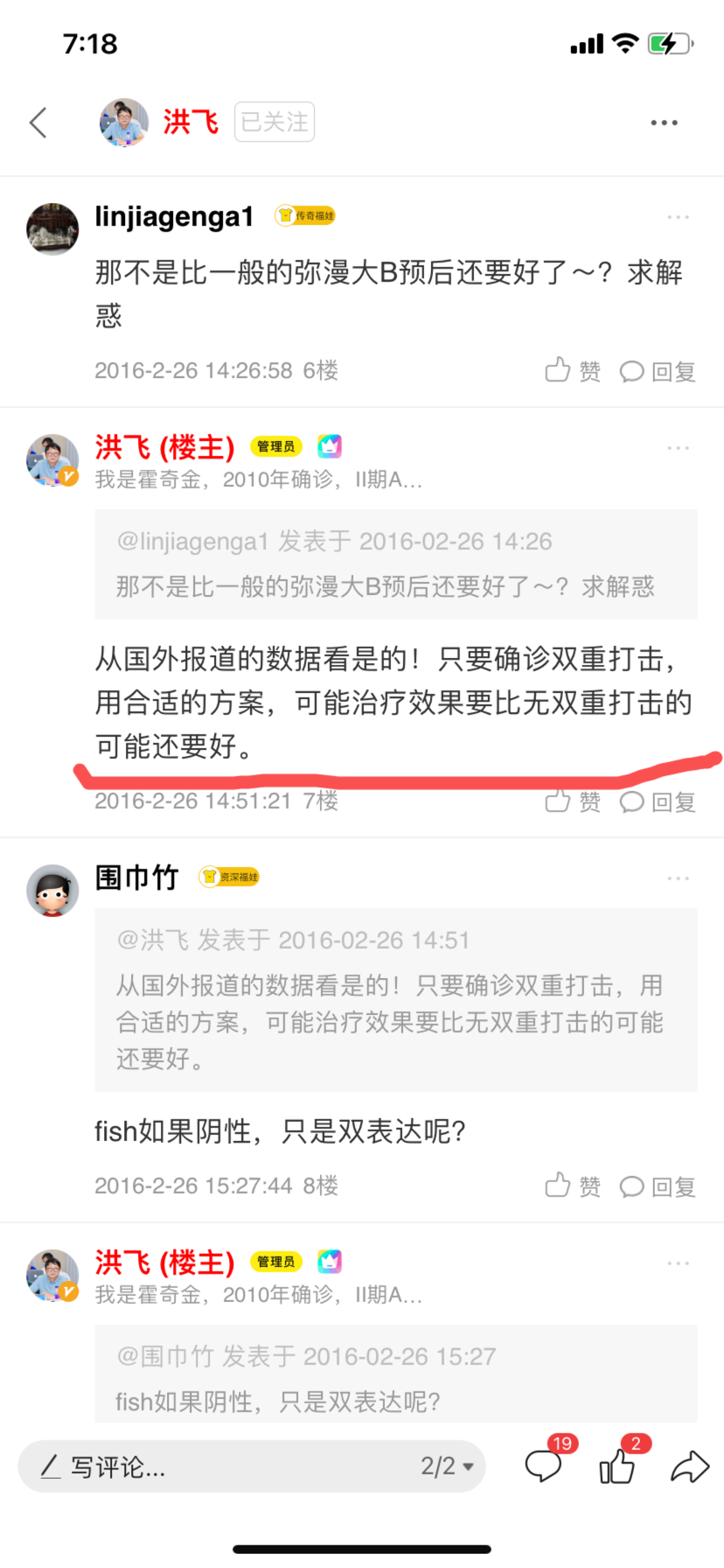Like 围巾竹's 8楼 comment

(573, 1186)
